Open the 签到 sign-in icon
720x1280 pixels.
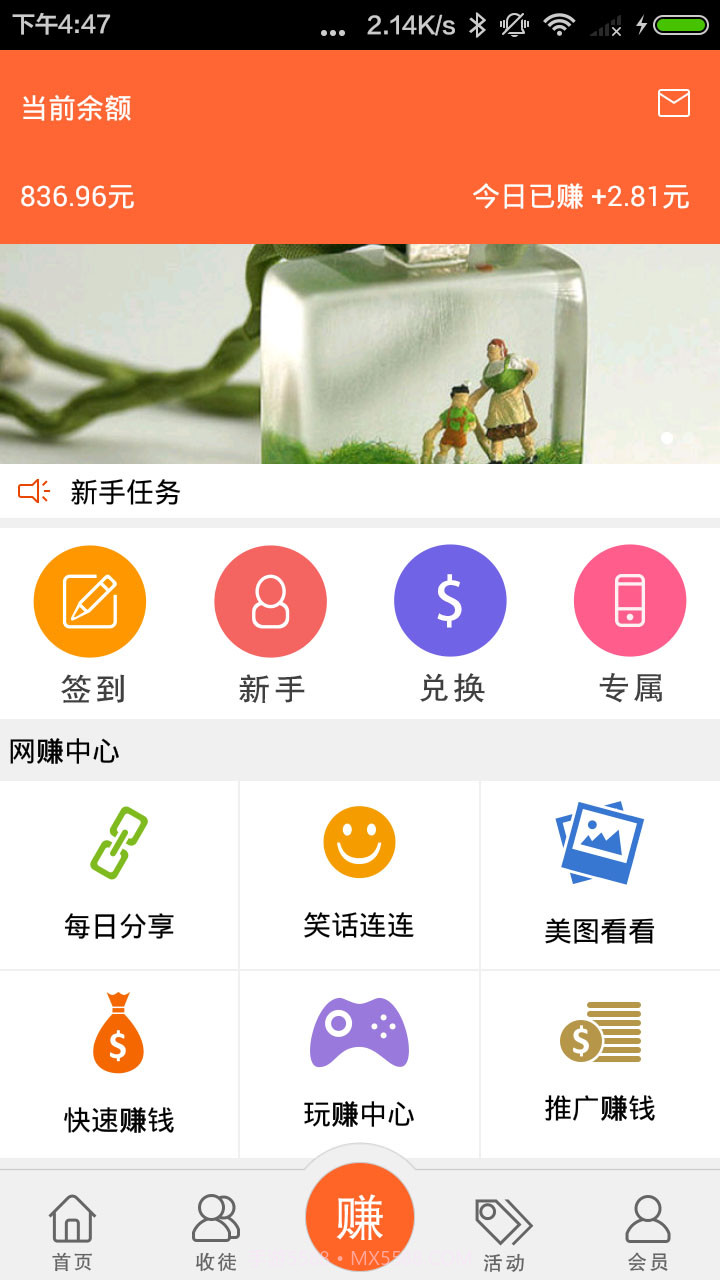pyautogui.click(x=90, y=601)
